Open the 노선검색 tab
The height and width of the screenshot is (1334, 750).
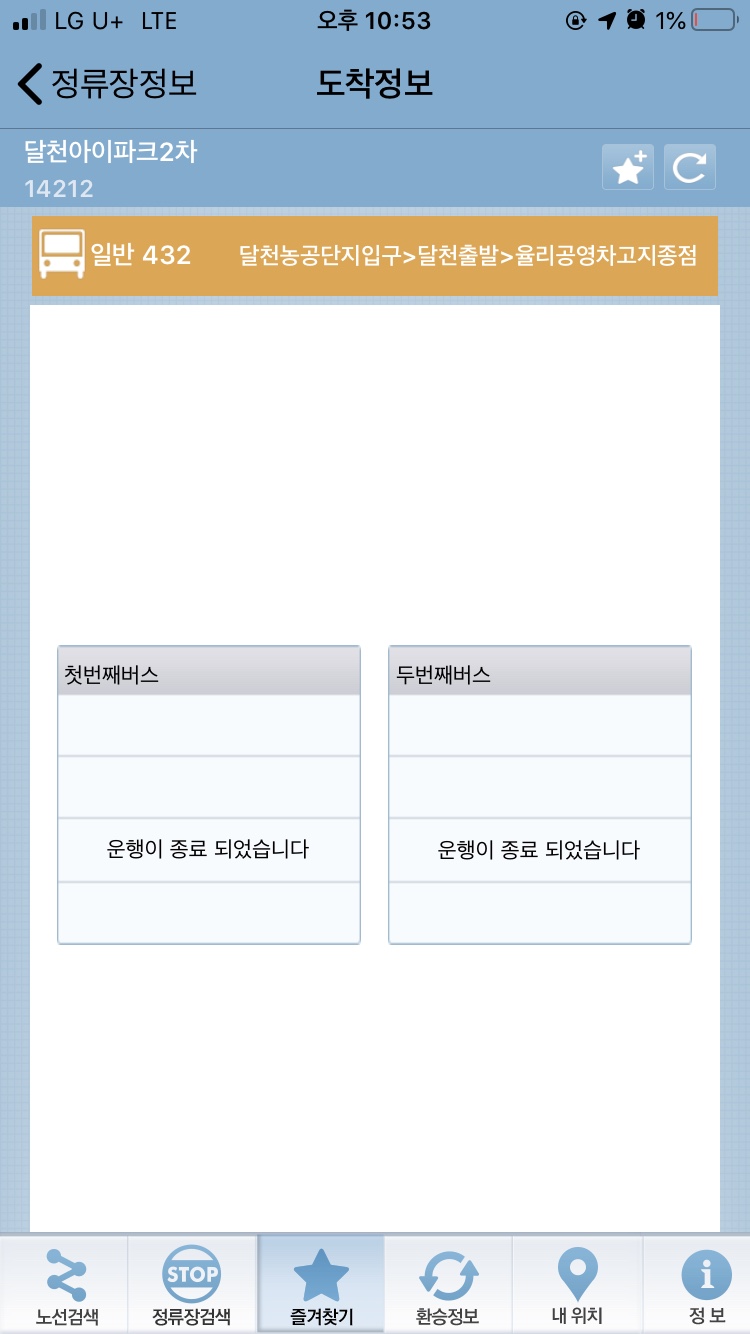point(65,1285)
